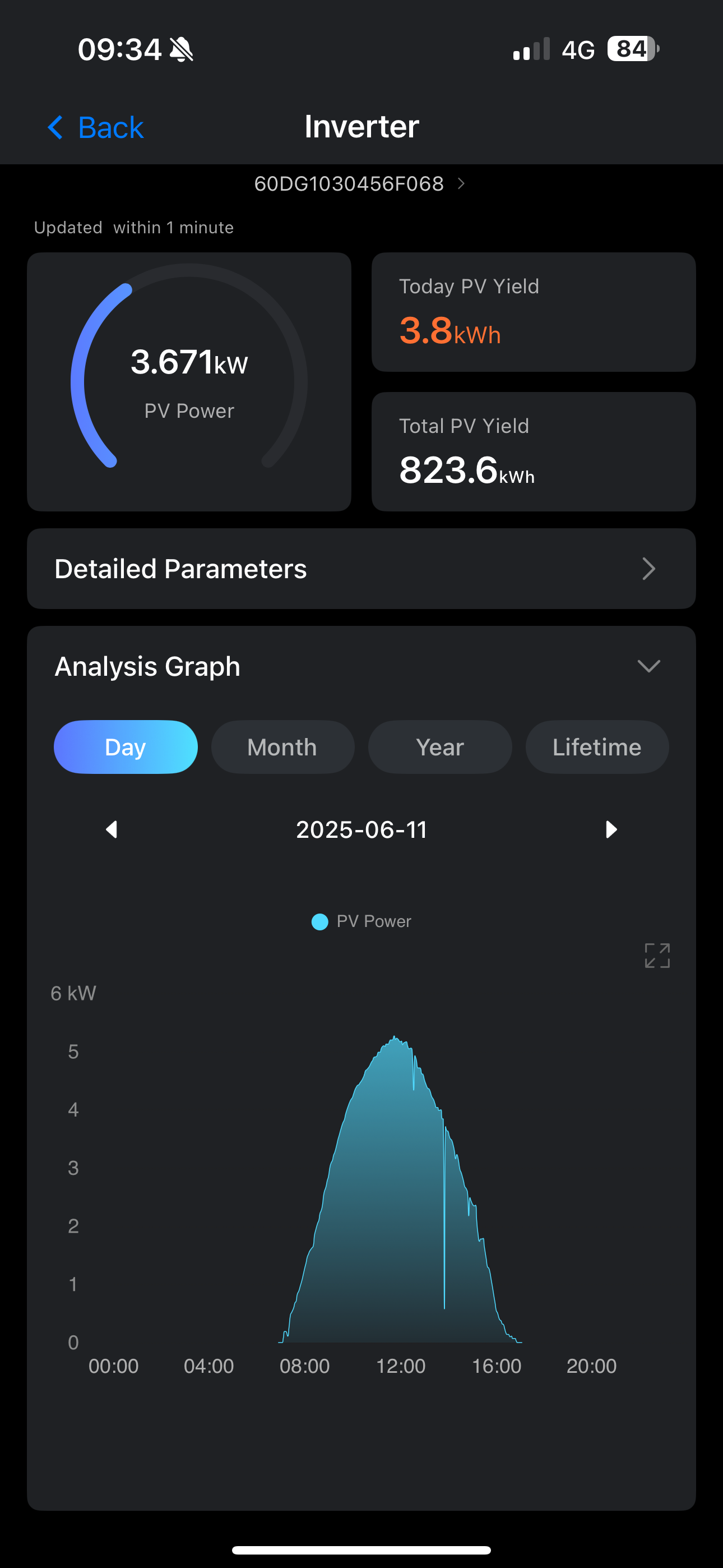Open inverter serial 60DG1030456F068 details

point(359,184)
